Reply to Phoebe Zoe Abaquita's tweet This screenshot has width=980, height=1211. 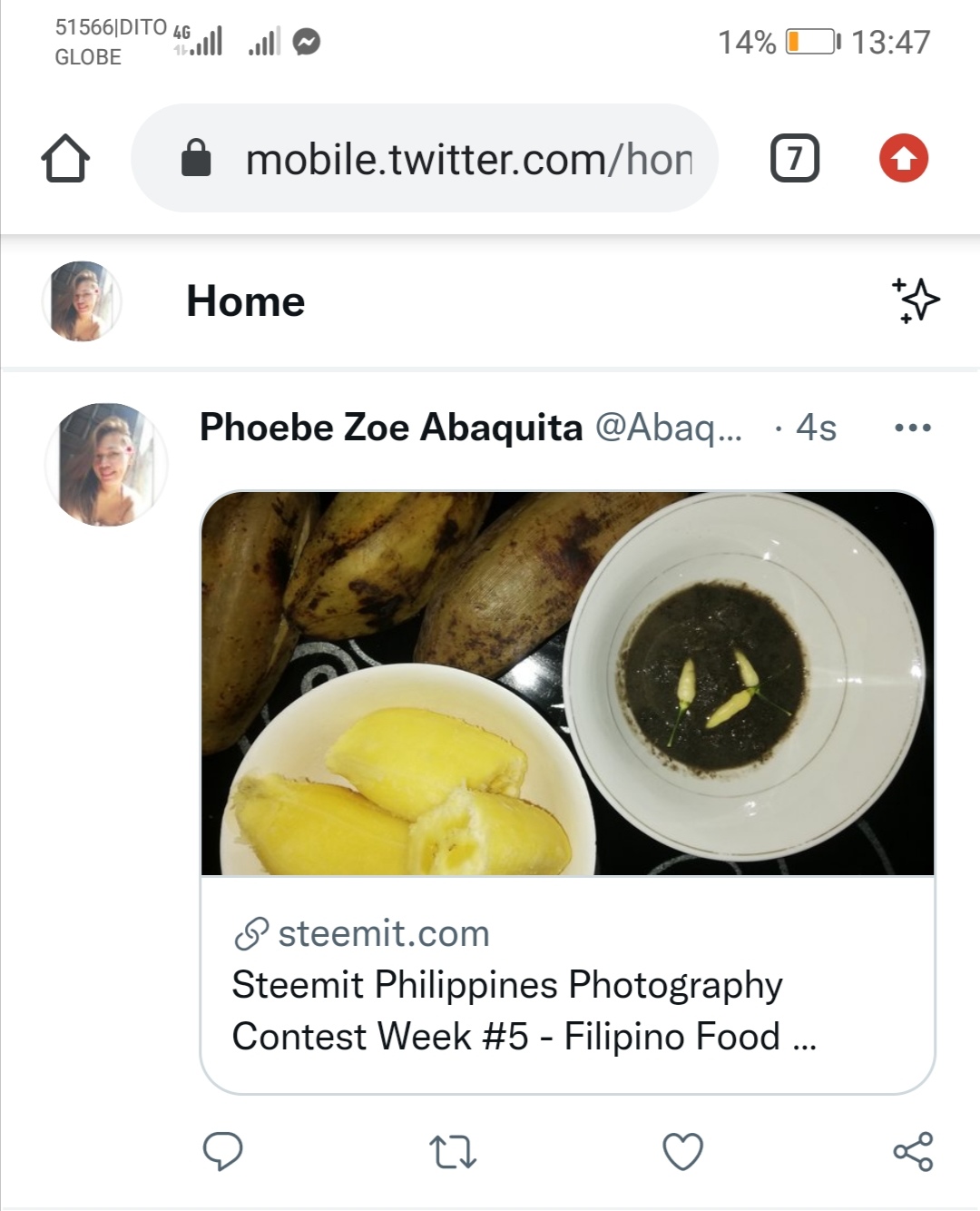pos(222,1151)
